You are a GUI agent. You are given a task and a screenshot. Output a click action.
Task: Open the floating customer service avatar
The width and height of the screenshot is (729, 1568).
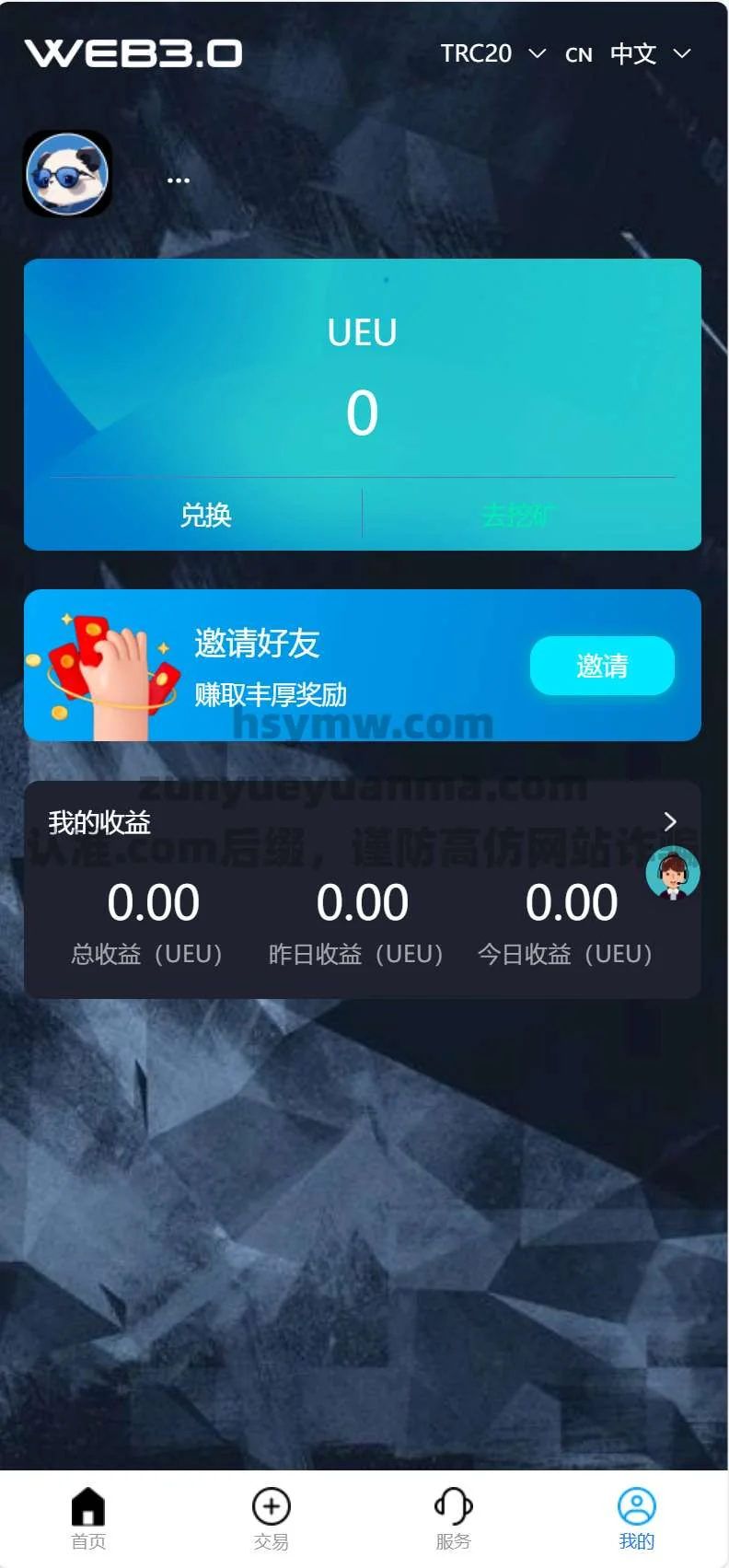click(x=673, y=873)
